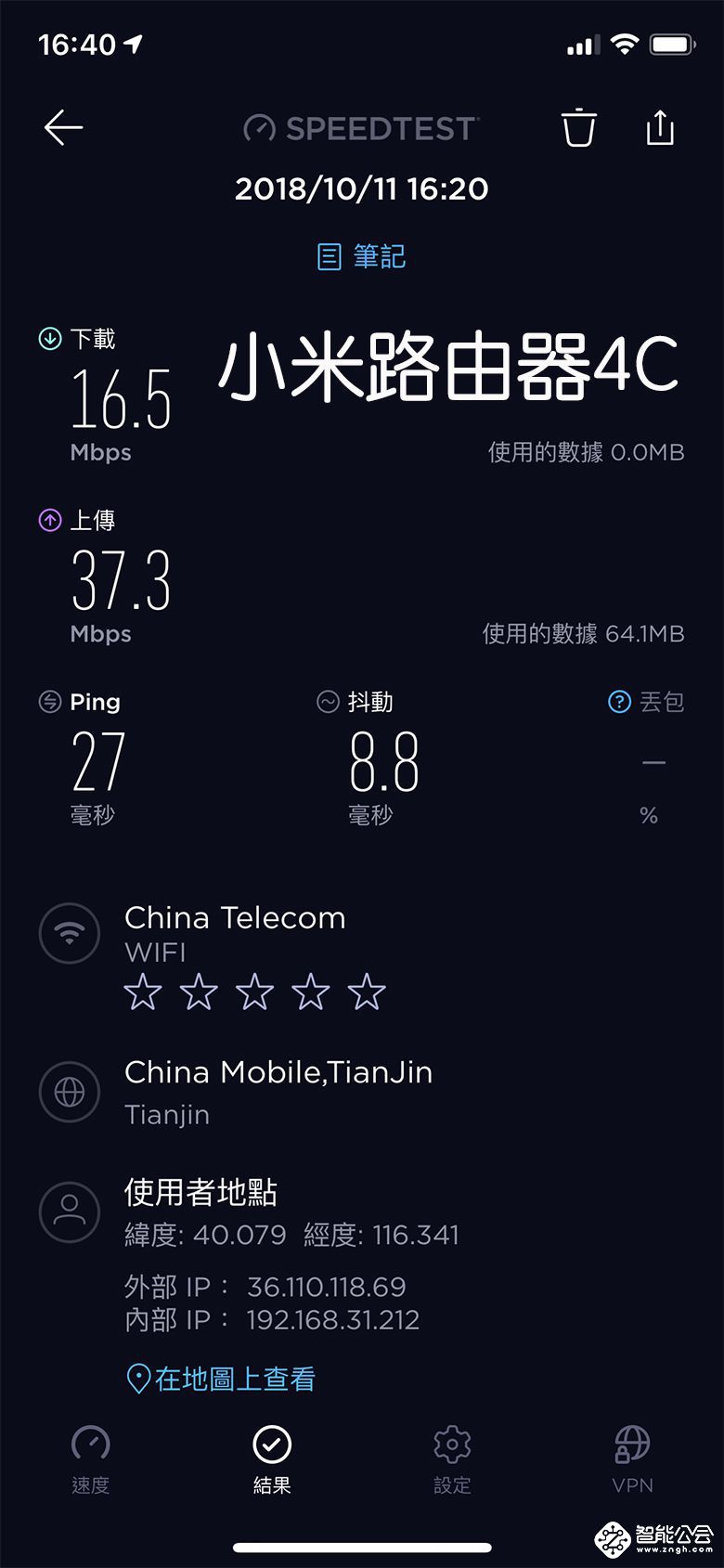This screenshot has height=1568, width=724.
Task: Tap the user location person icon
Action: 70,1212
